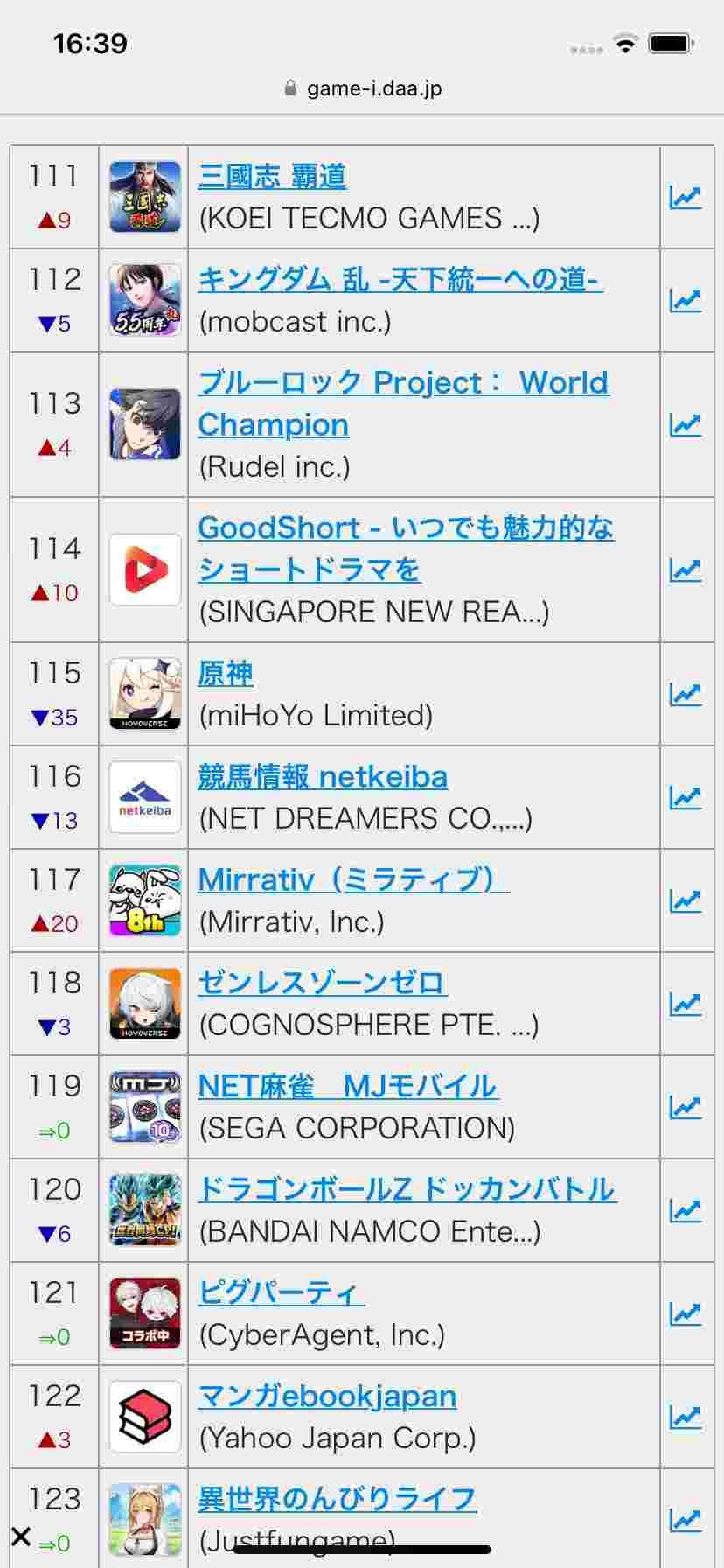Open the NET麻雀 MJモバイル link
Image resolution: width=724 pixels, height=1568 pixels.
pos(348,1087)
